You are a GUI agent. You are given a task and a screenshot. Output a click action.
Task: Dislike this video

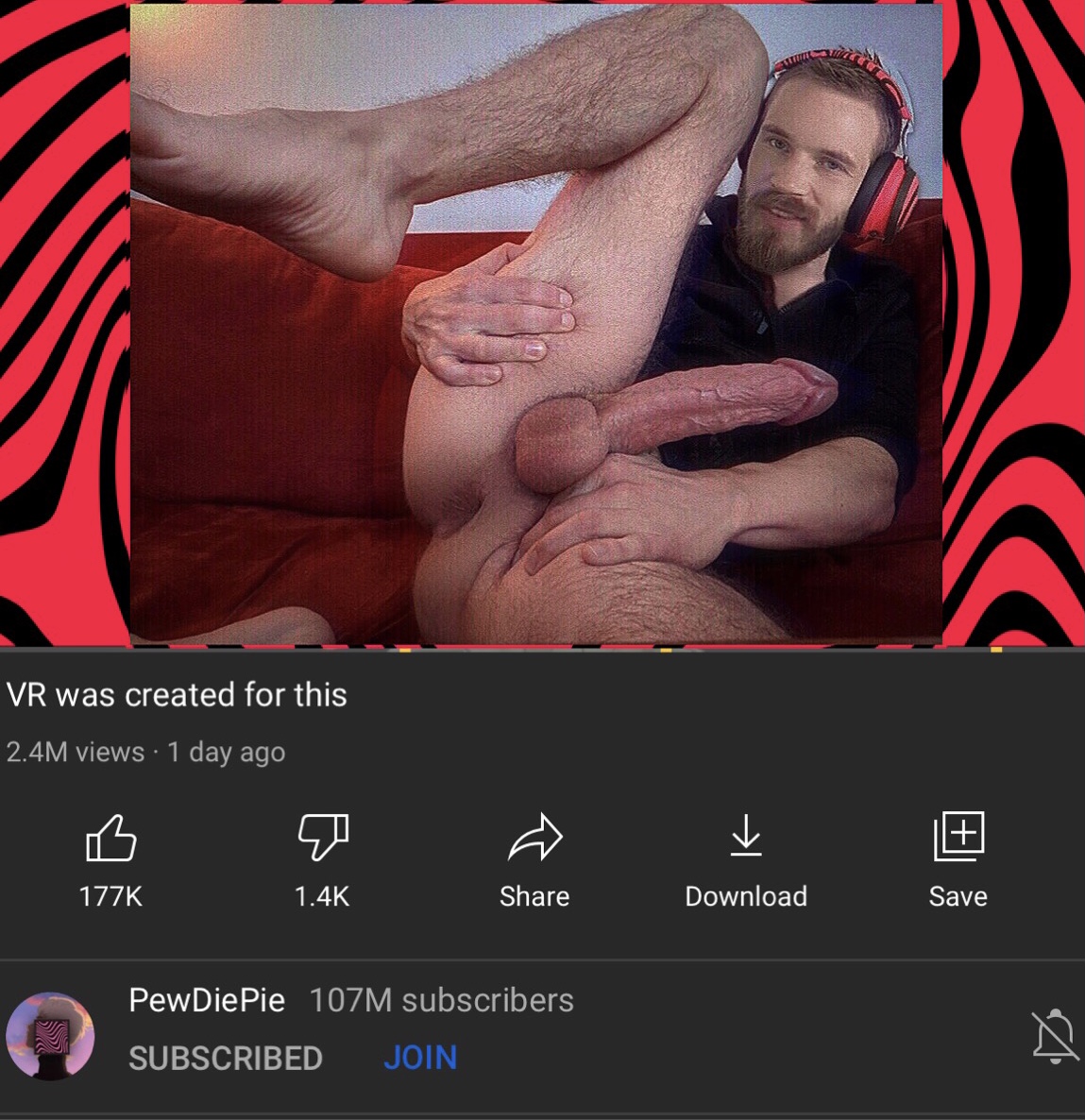tap(322, 839)
